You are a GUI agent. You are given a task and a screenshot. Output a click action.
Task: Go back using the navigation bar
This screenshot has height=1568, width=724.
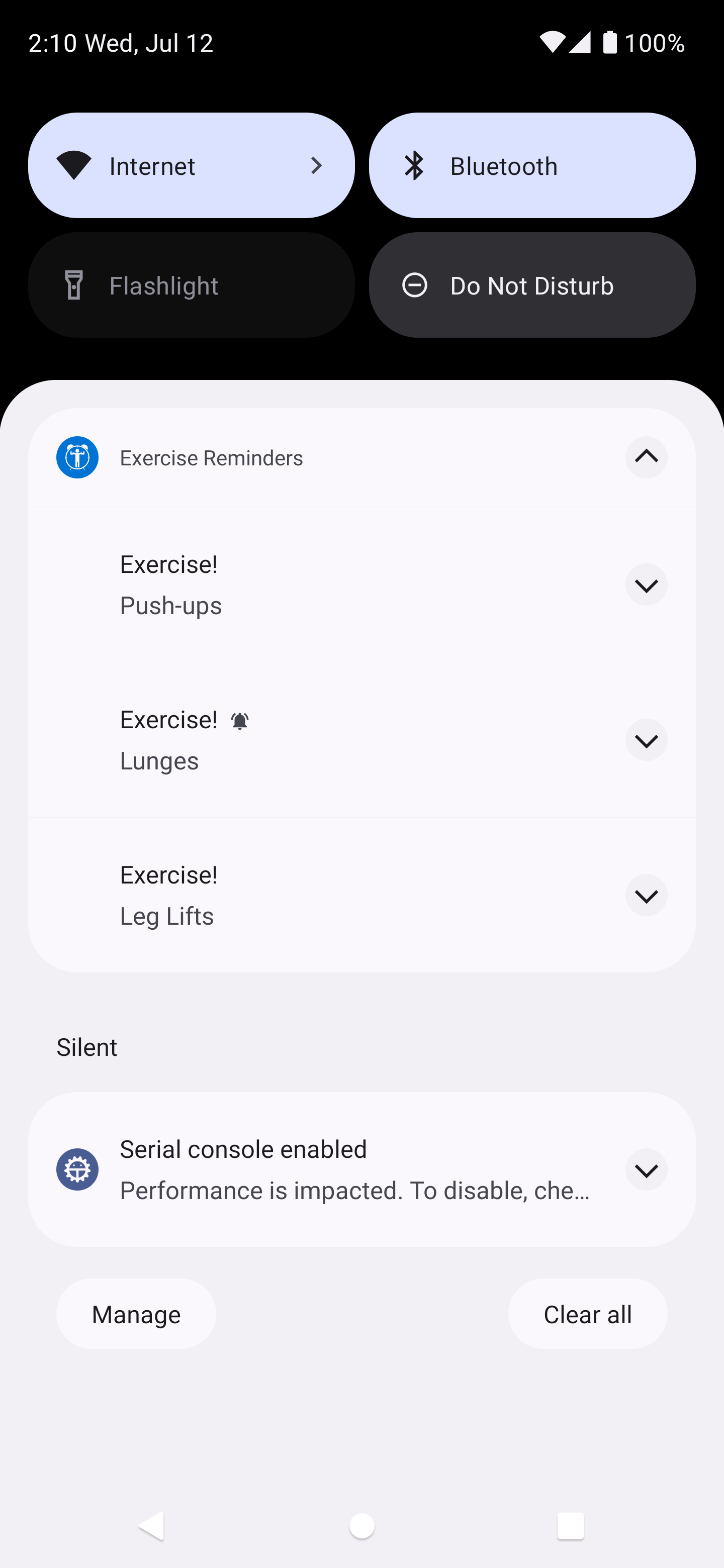(152, 1525)
